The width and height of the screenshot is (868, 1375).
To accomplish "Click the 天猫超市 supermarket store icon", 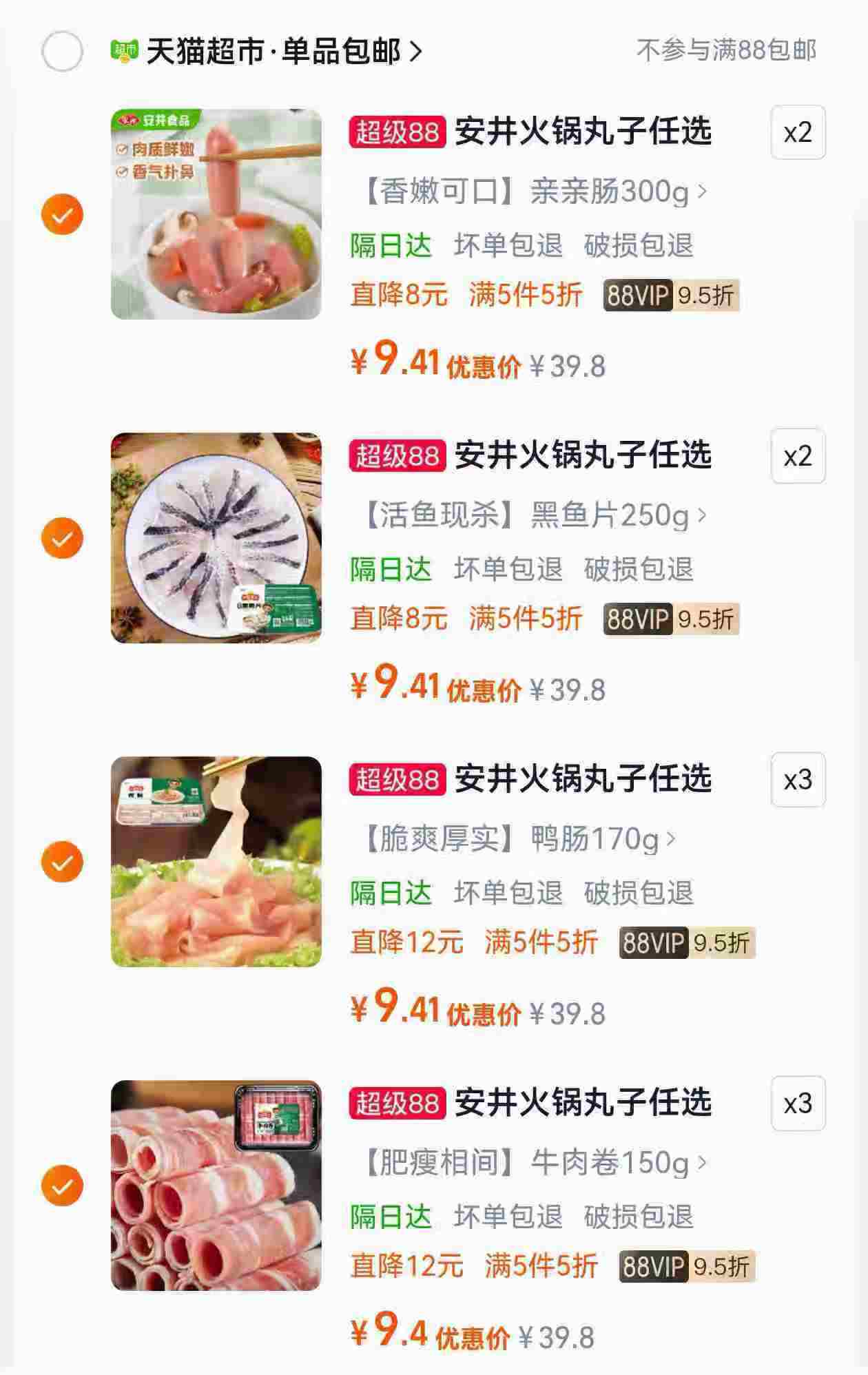I will click(x=123, y=48).
